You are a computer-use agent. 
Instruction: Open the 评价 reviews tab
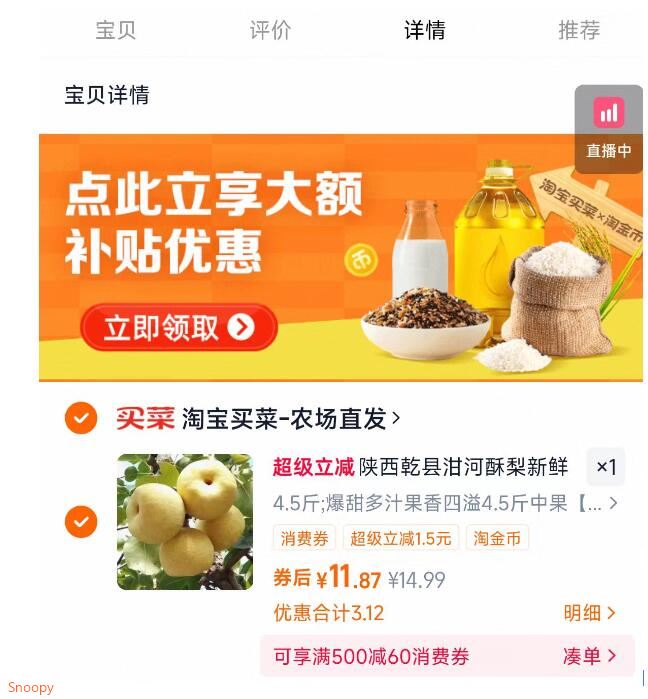(x=270, y=30)
